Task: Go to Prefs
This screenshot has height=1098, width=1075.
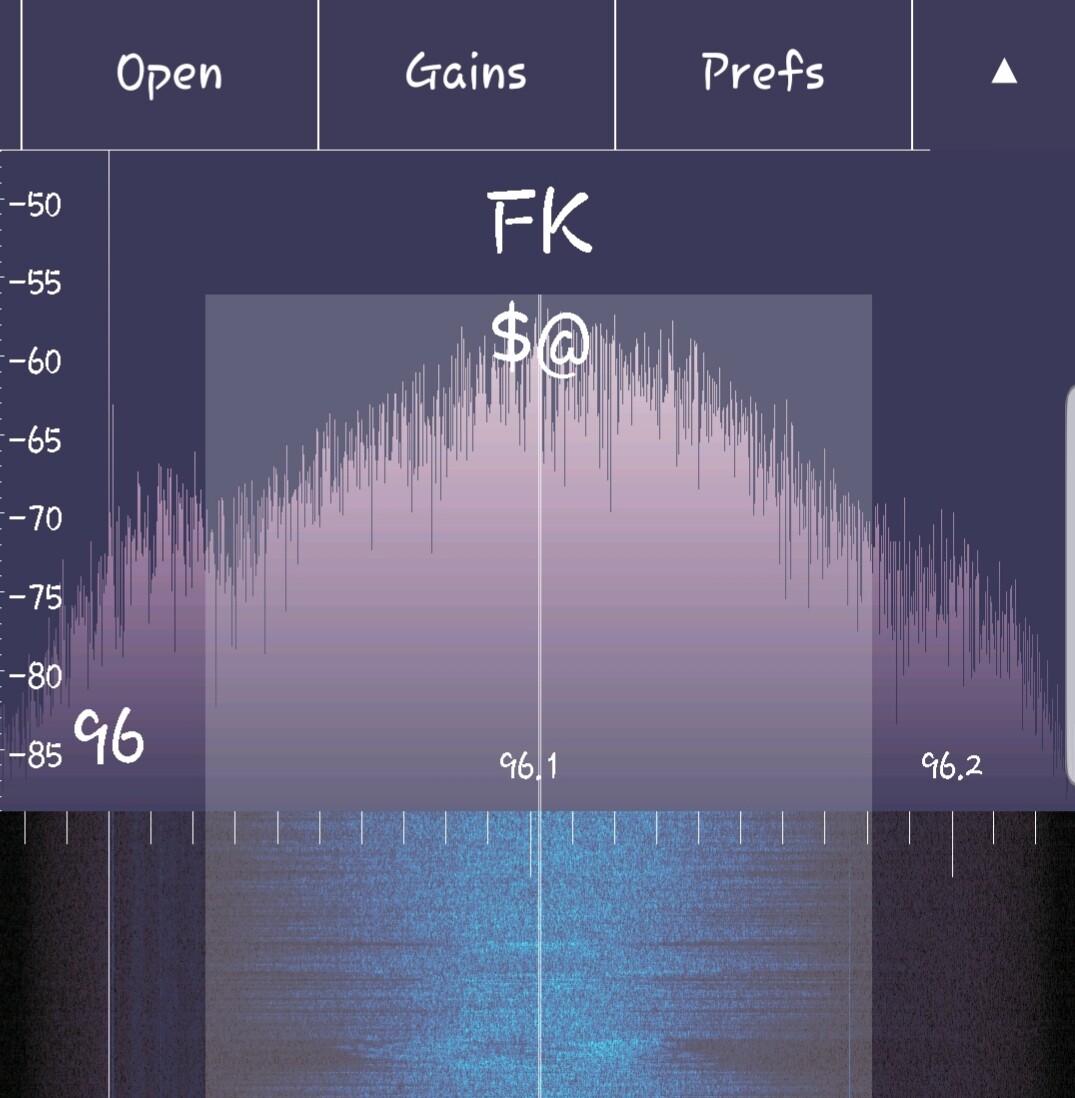Action: click(763, 74)
